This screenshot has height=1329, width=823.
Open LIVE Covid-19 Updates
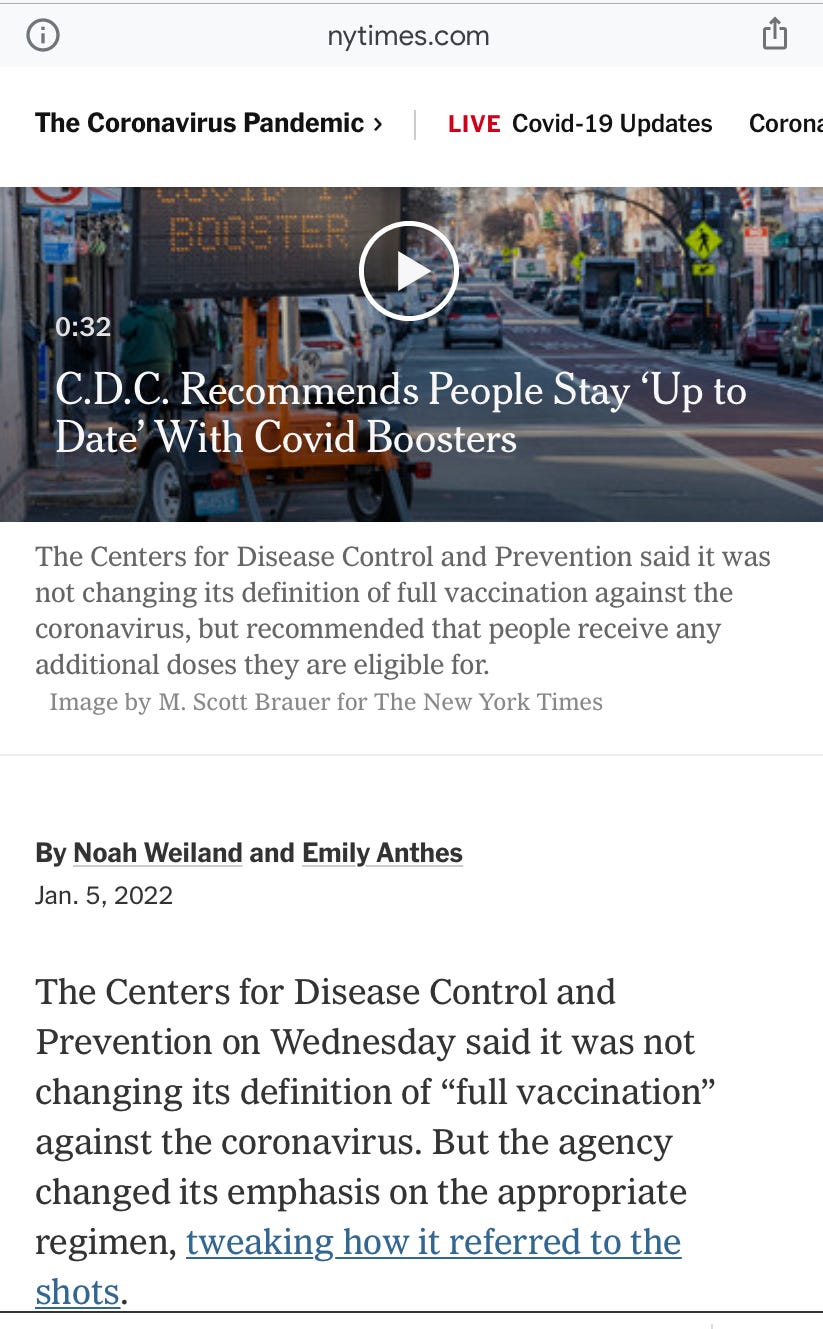tap(580, 124)
